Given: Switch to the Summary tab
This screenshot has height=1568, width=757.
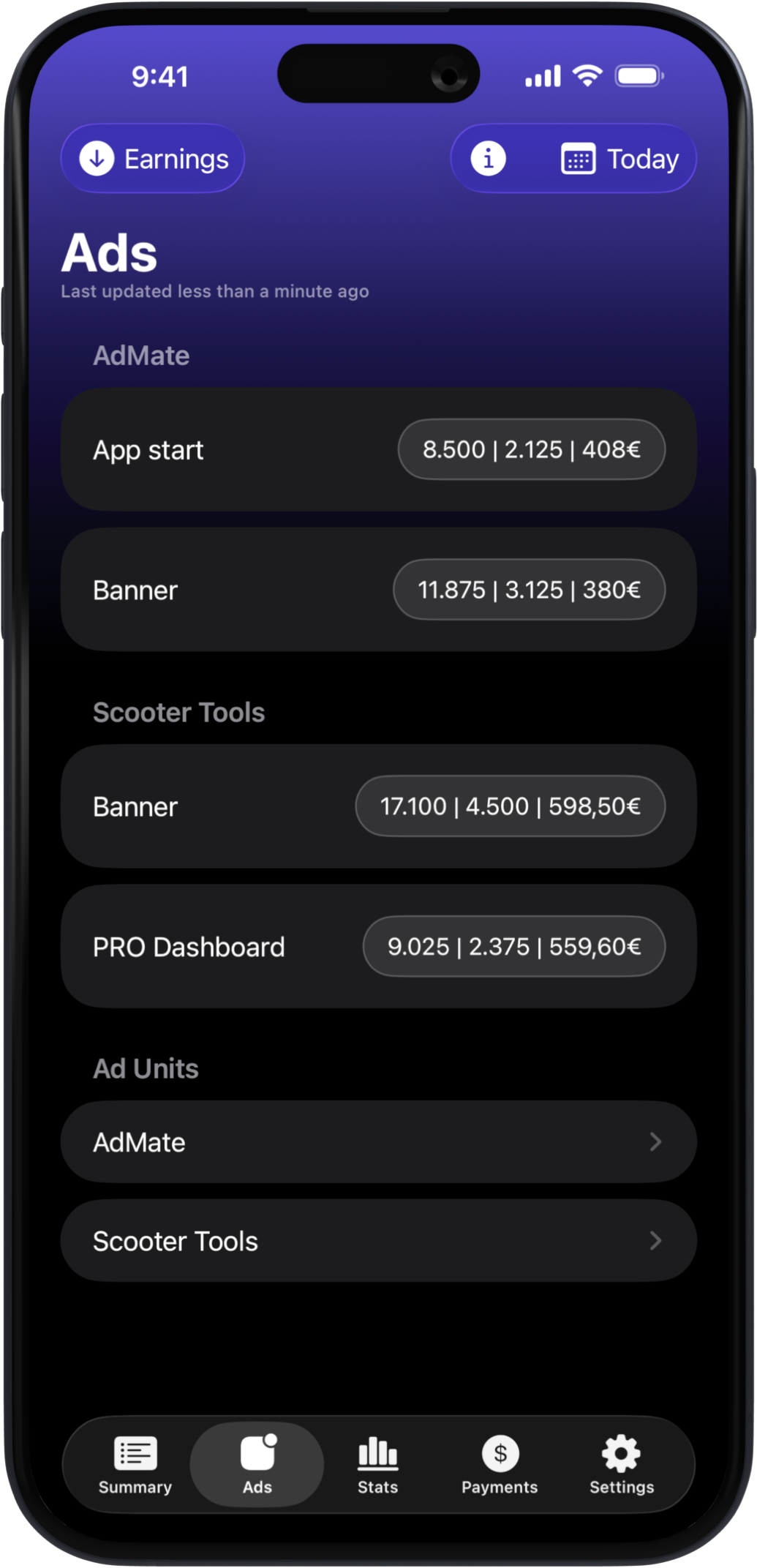Looking at the screenshot, I should tap(135, 1465).
